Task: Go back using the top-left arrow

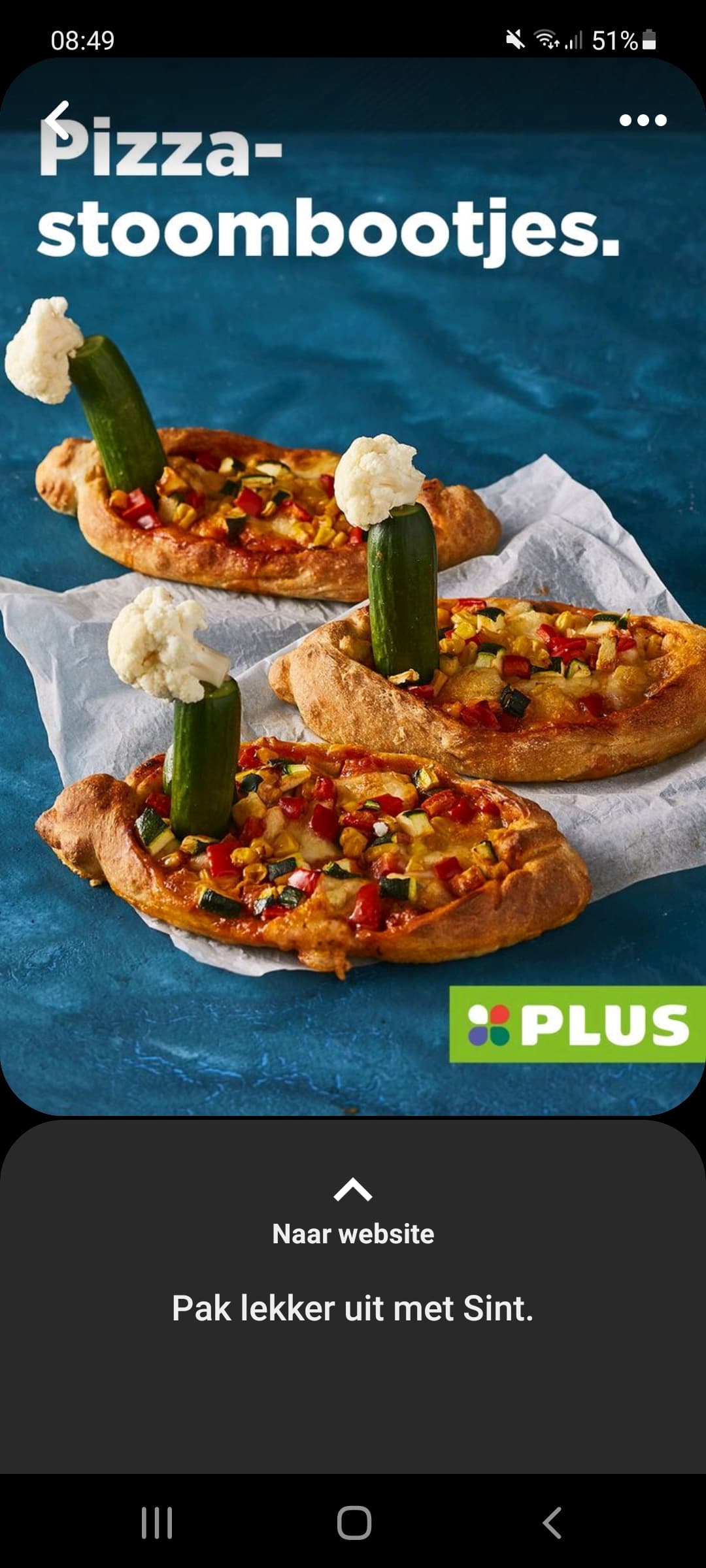Action: tap(58, 120)
